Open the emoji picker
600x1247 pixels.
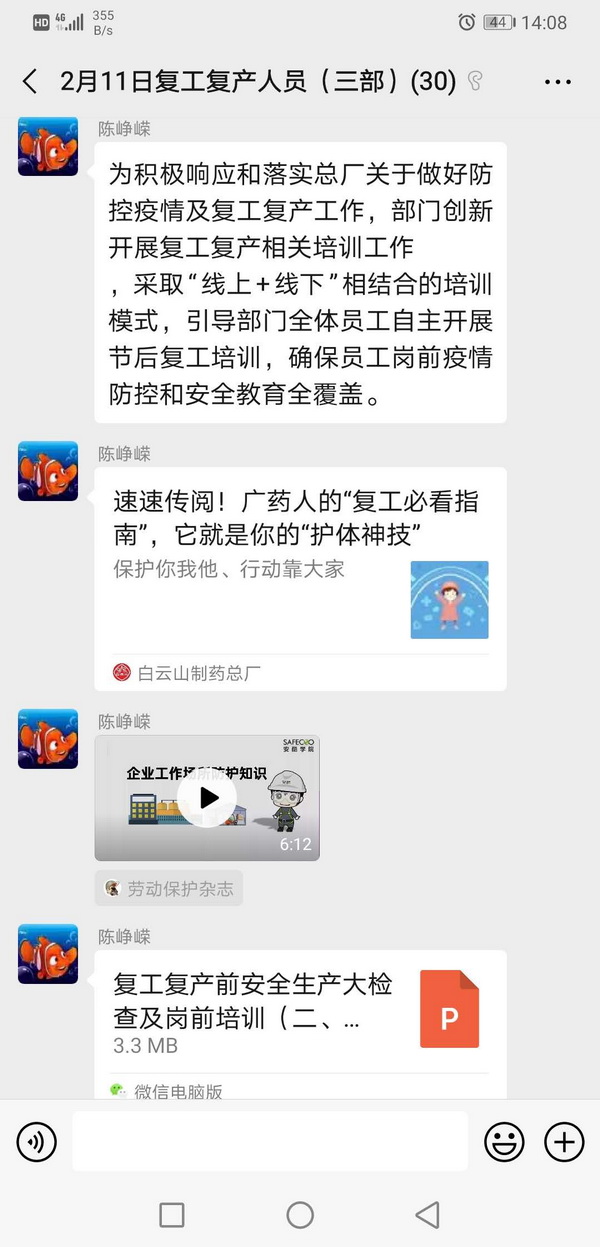pos(504,1141)
